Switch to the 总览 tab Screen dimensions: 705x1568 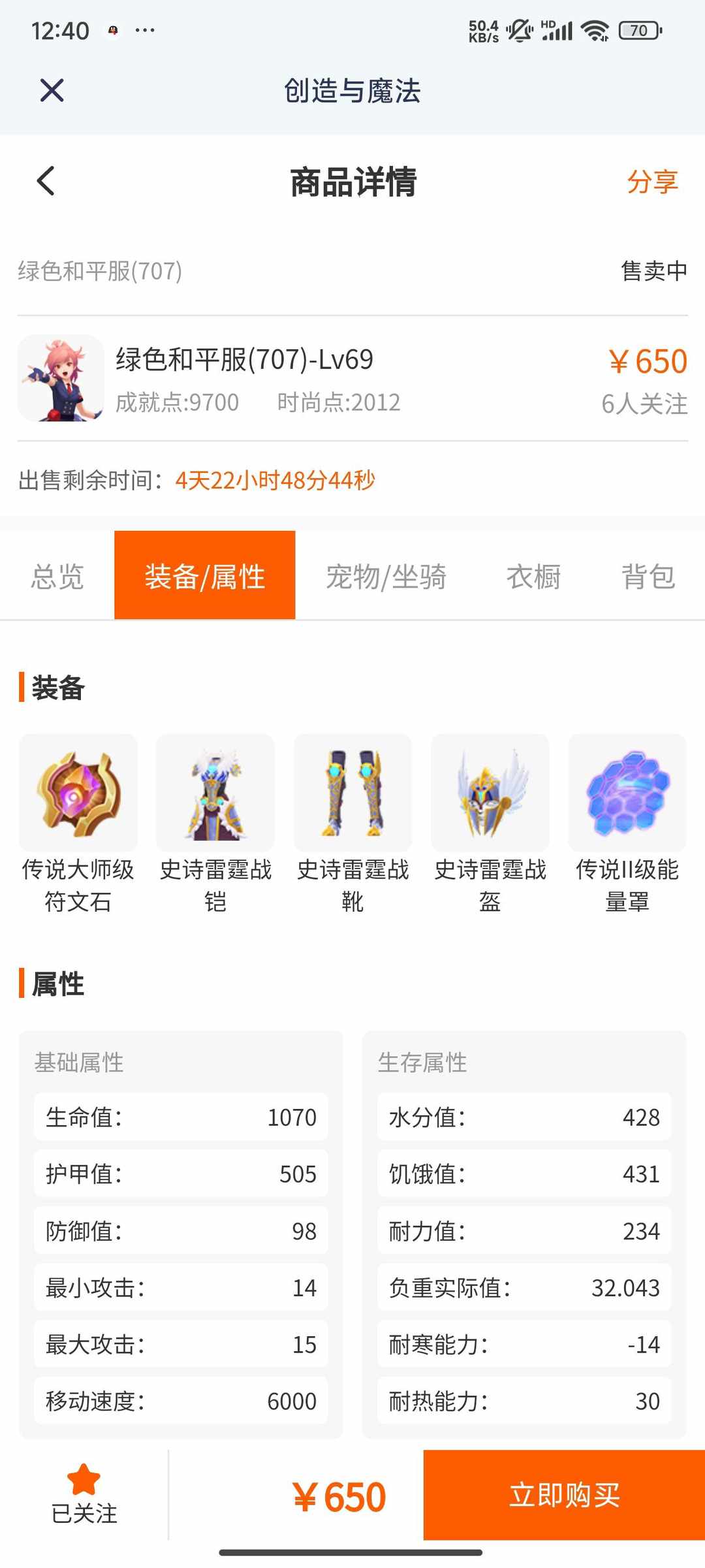(x=56, y=577)
